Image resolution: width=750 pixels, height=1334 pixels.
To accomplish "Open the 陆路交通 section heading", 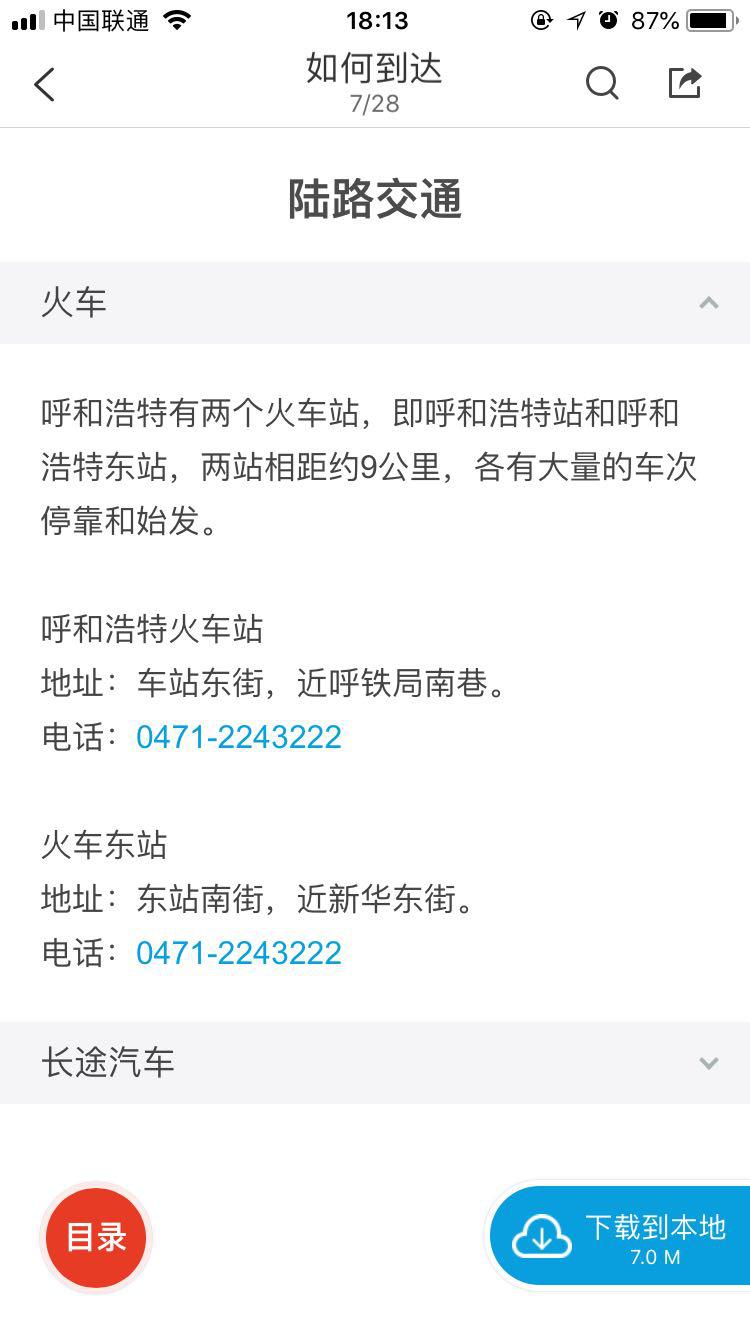I will pos(374,199).
